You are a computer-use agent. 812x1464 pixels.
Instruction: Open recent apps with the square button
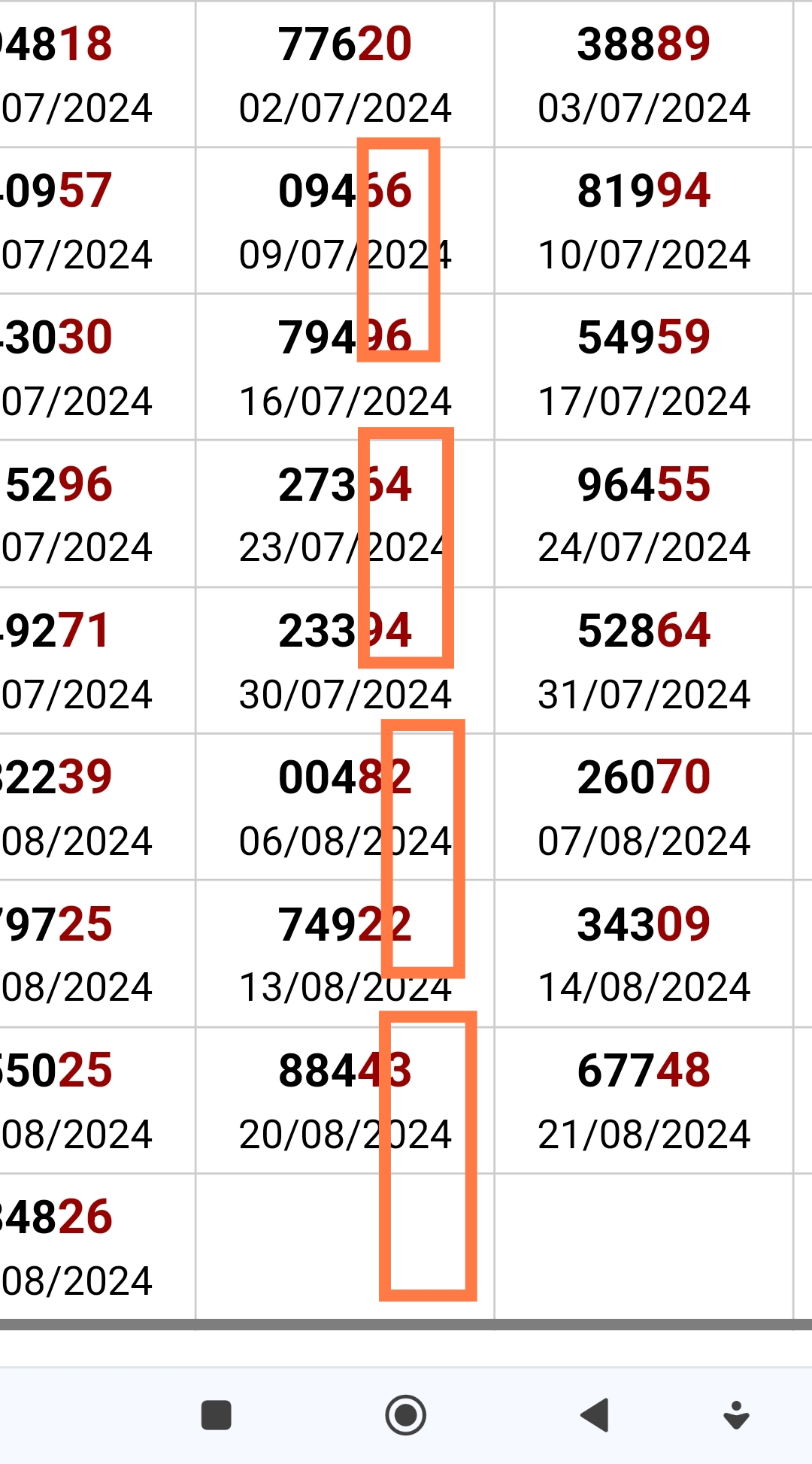[217, 1415]
